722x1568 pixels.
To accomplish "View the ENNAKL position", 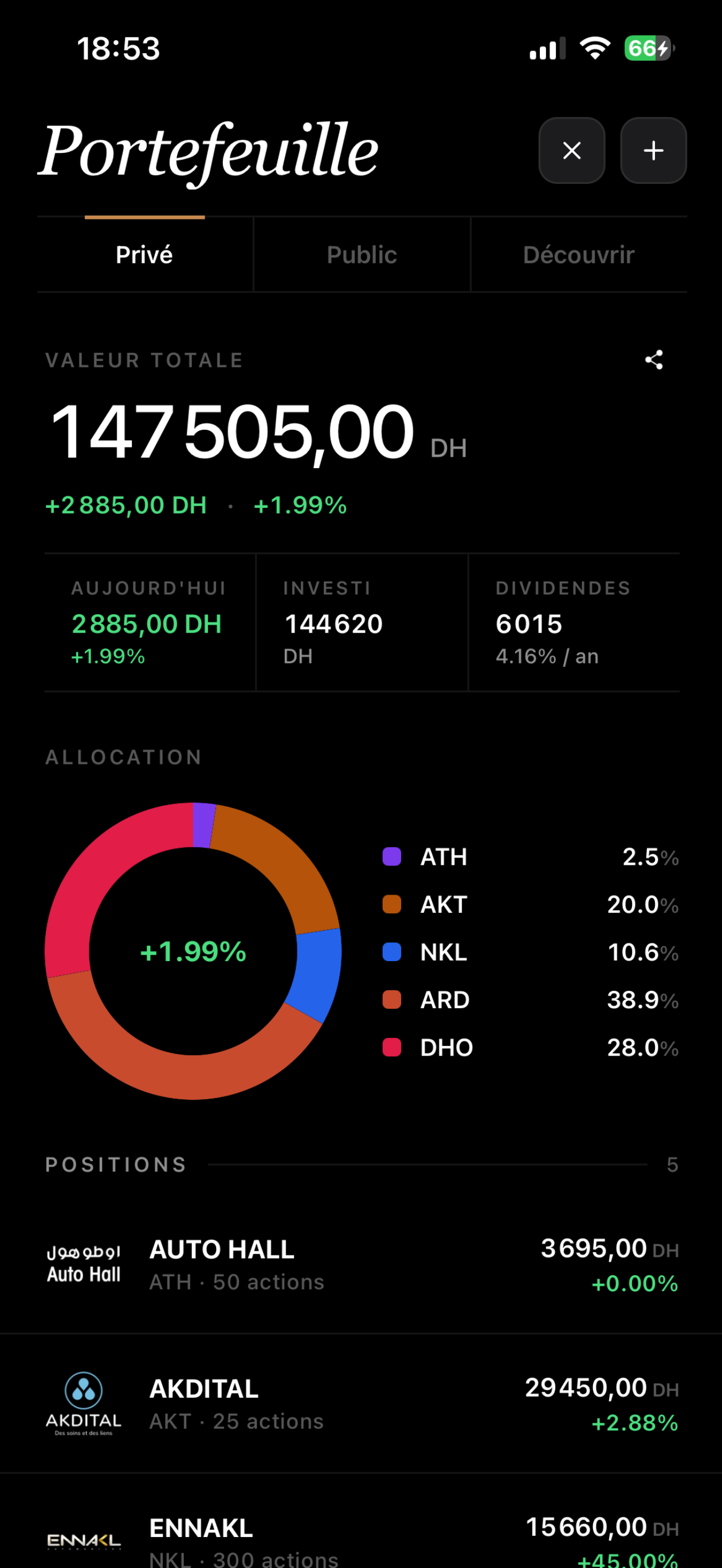I will click(x=361, y=1521).
